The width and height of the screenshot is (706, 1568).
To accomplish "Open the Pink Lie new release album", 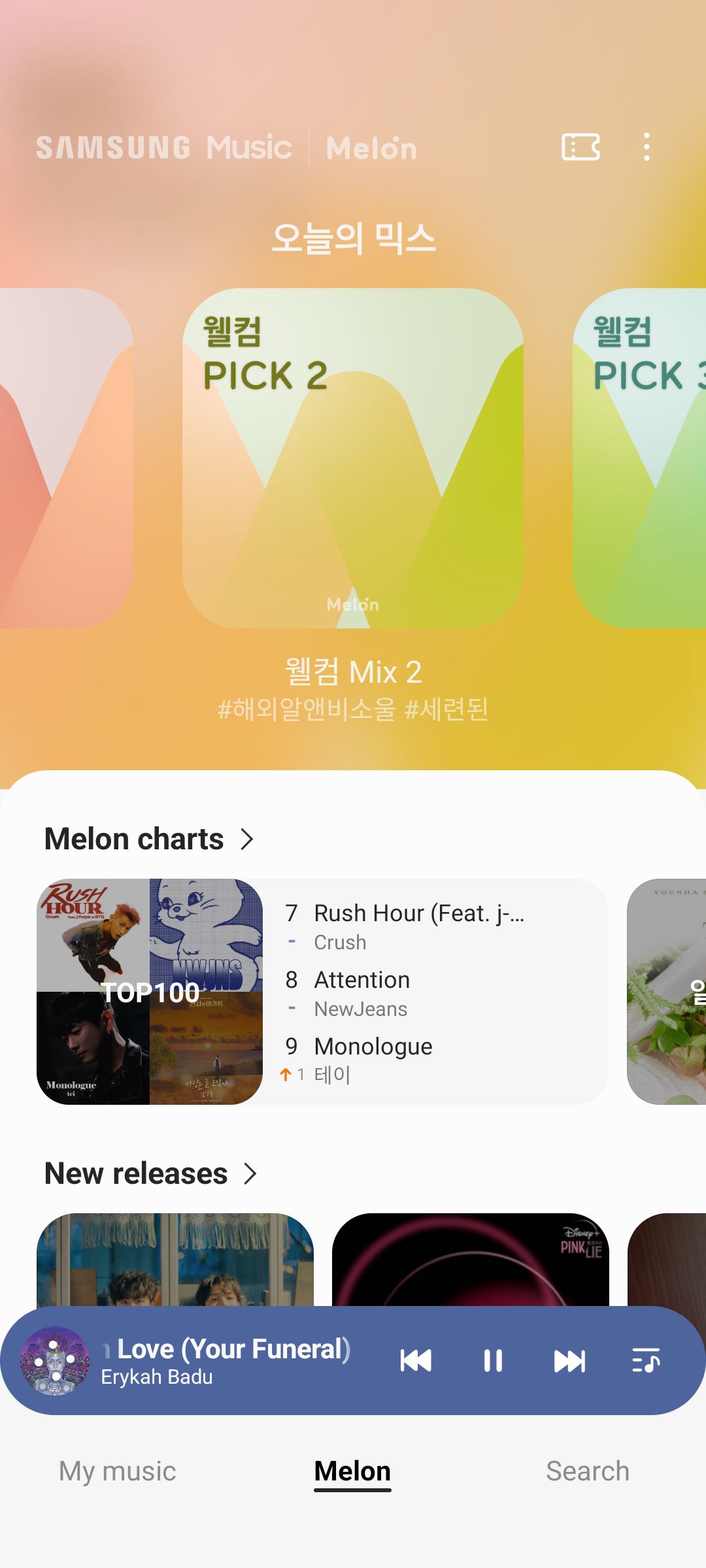I will tap(470, 1260).
